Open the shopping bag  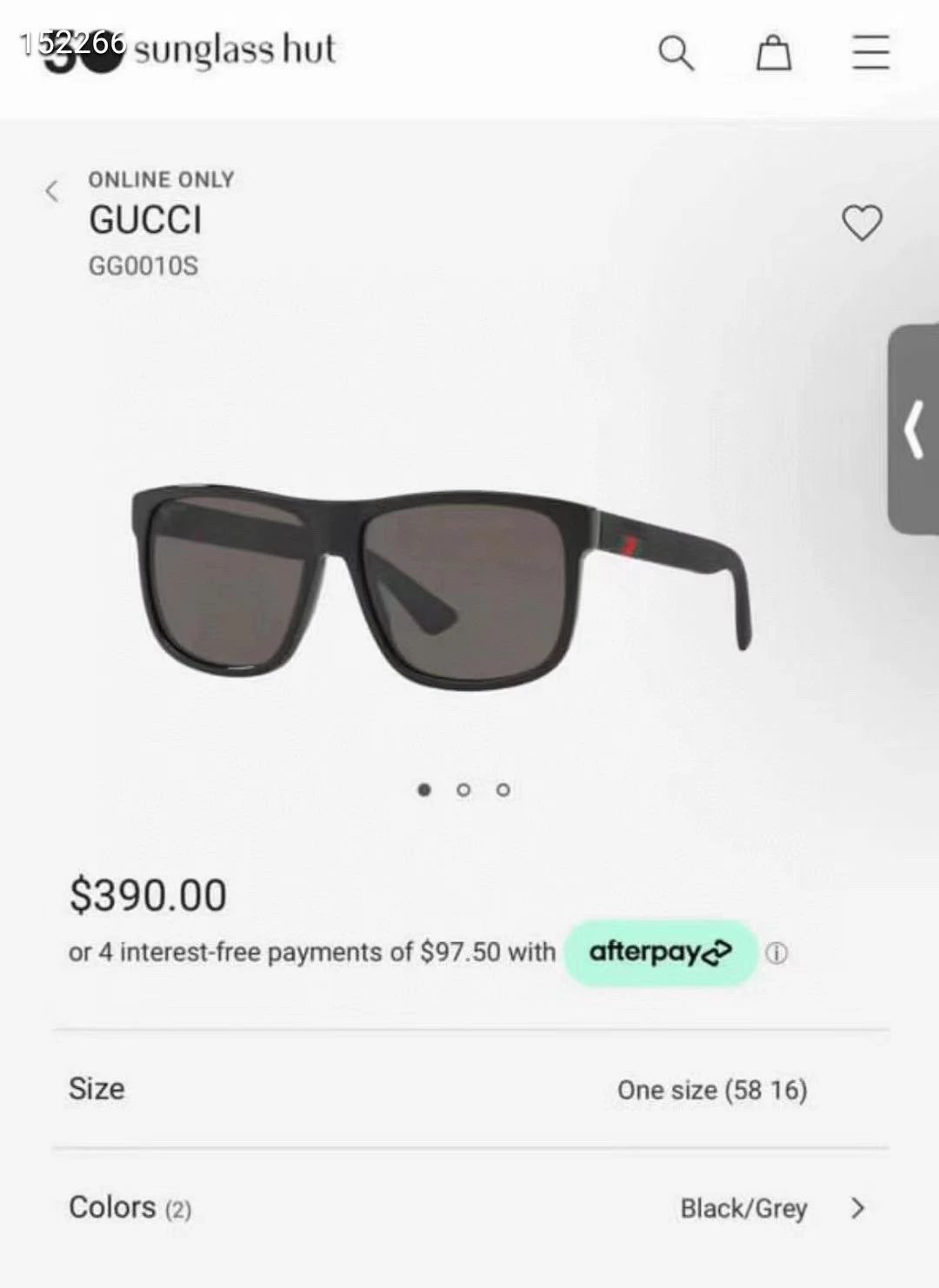[773, 53]
